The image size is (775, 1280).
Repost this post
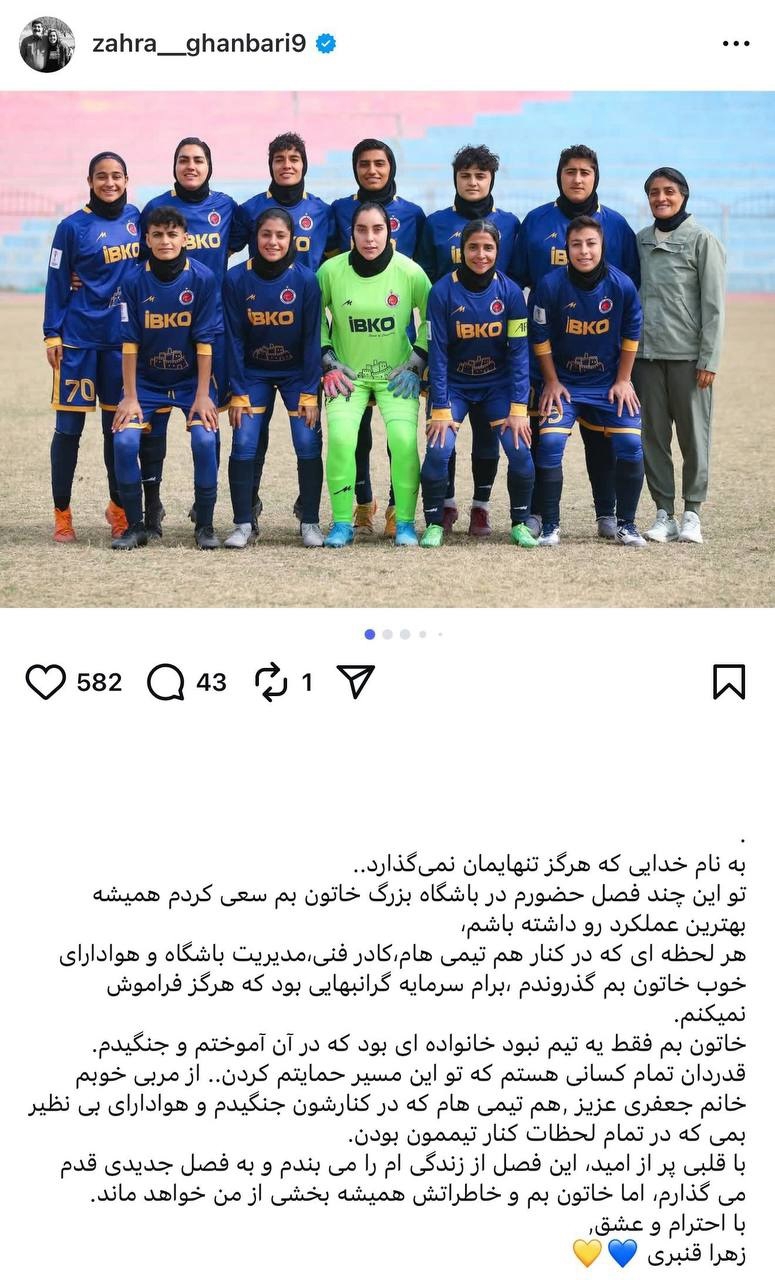pos(271,682)
